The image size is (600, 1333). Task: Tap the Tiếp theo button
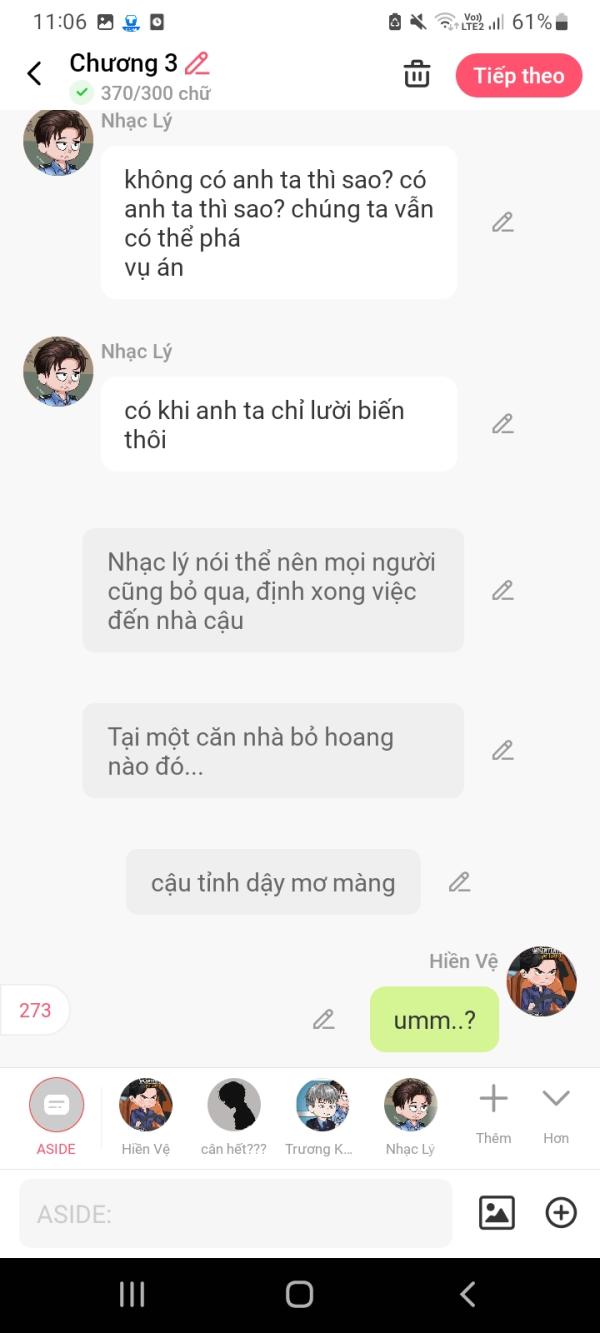click(x=518, y=76)
